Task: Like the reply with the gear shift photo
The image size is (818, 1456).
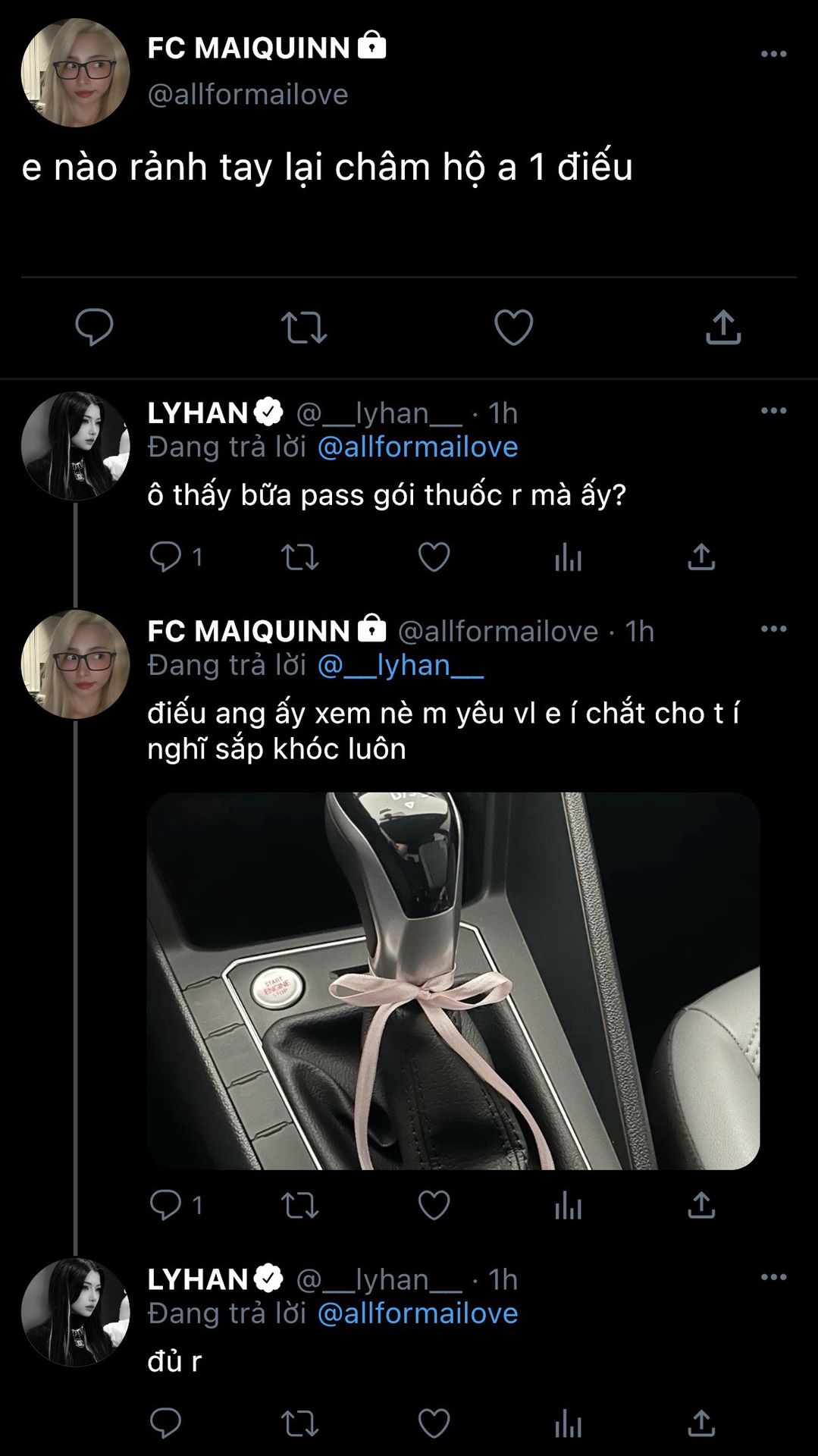Action: [434, 1205]
